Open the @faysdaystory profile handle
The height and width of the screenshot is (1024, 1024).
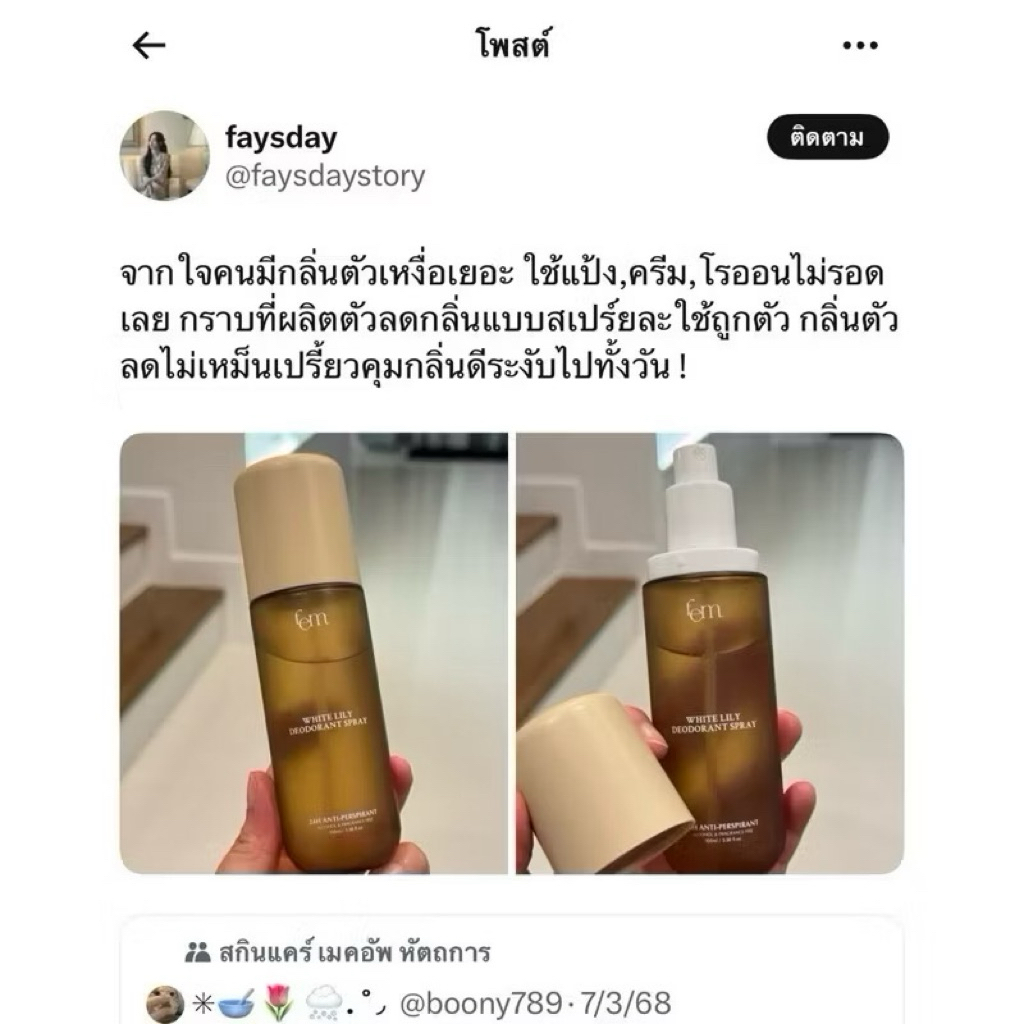(325, 176)
